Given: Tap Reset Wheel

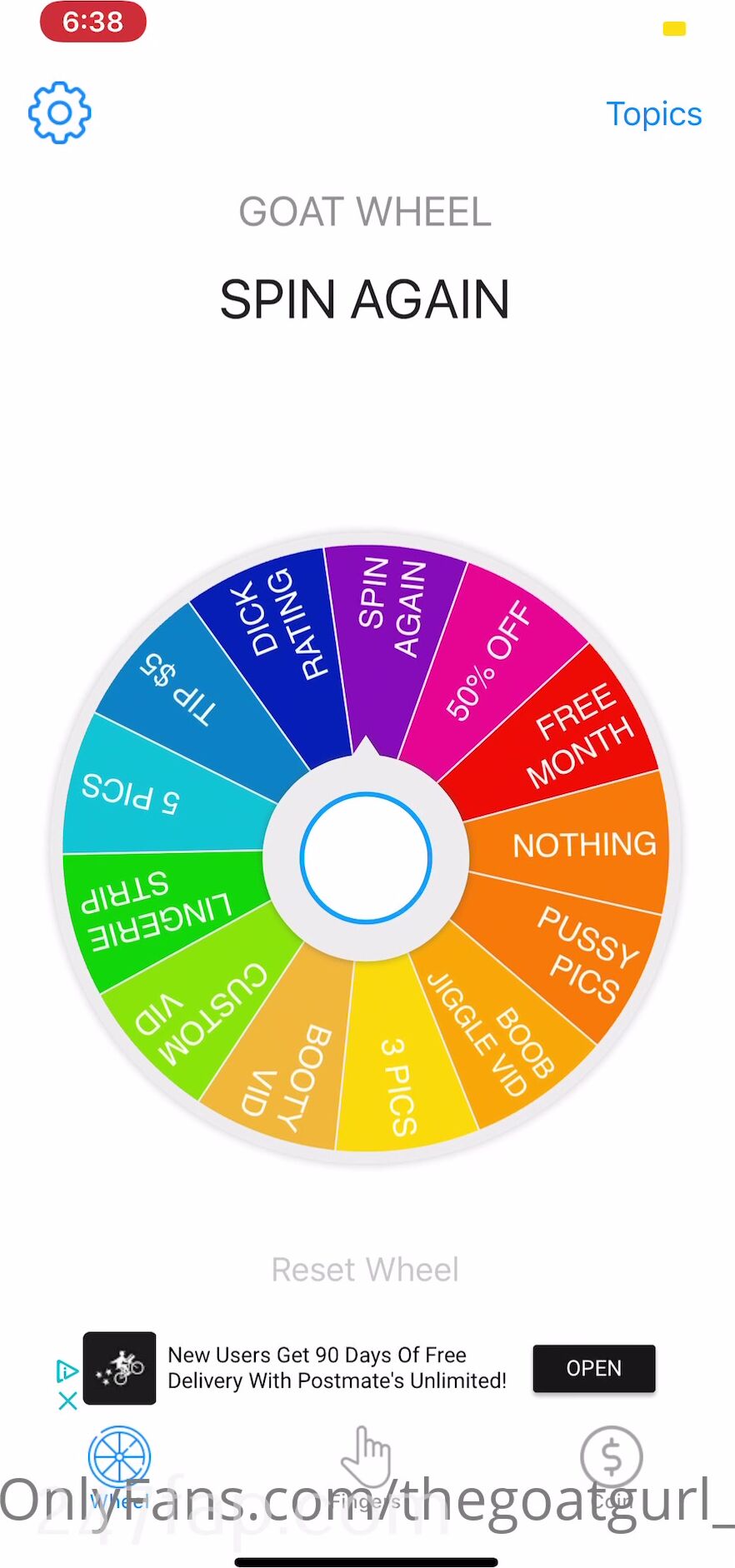Looking at the screenshot, I should (x=365, y=1270).
